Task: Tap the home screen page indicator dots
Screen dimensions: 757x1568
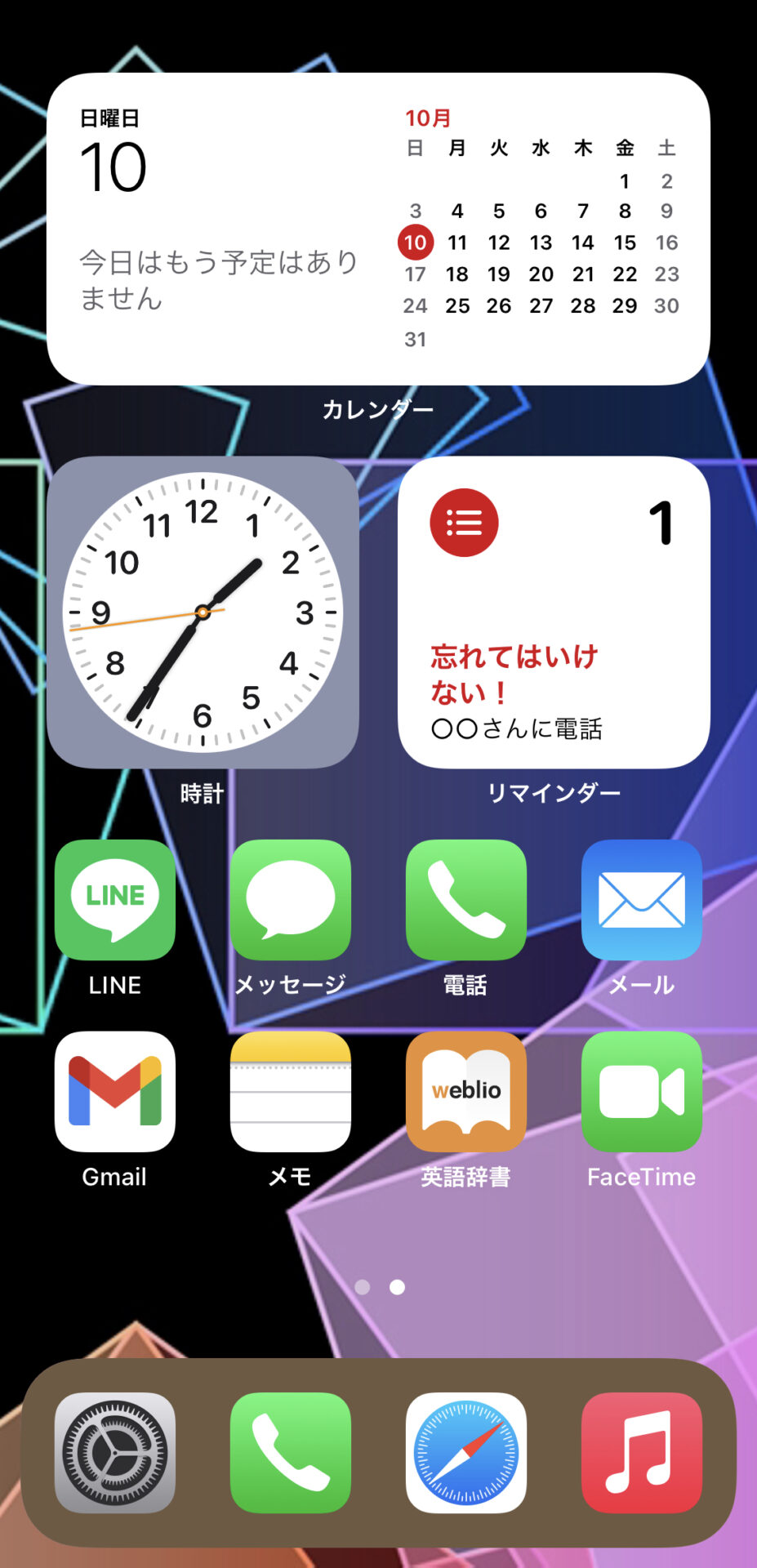Action: point(380,1287)
